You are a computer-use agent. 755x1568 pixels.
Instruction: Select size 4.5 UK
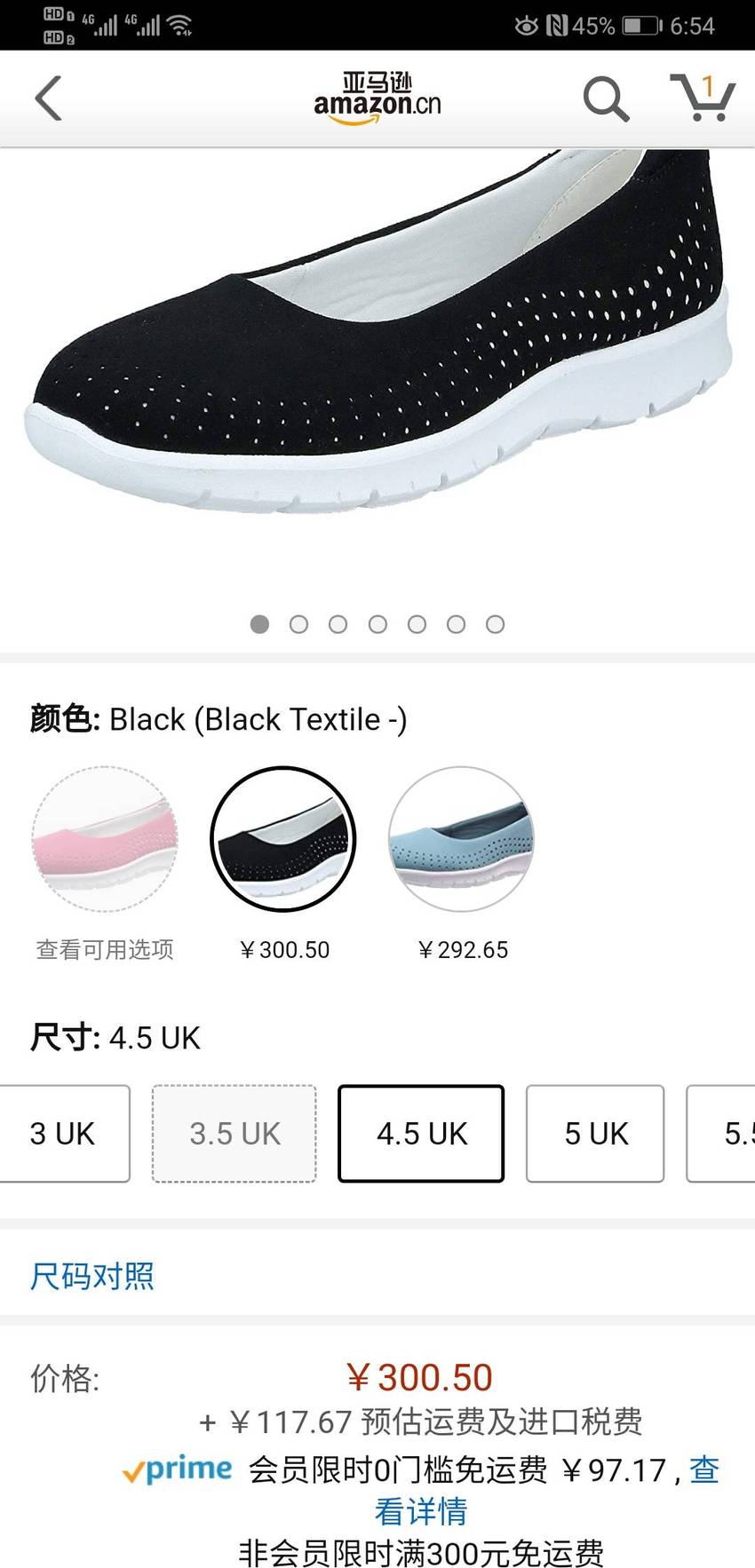[421, 1134]
